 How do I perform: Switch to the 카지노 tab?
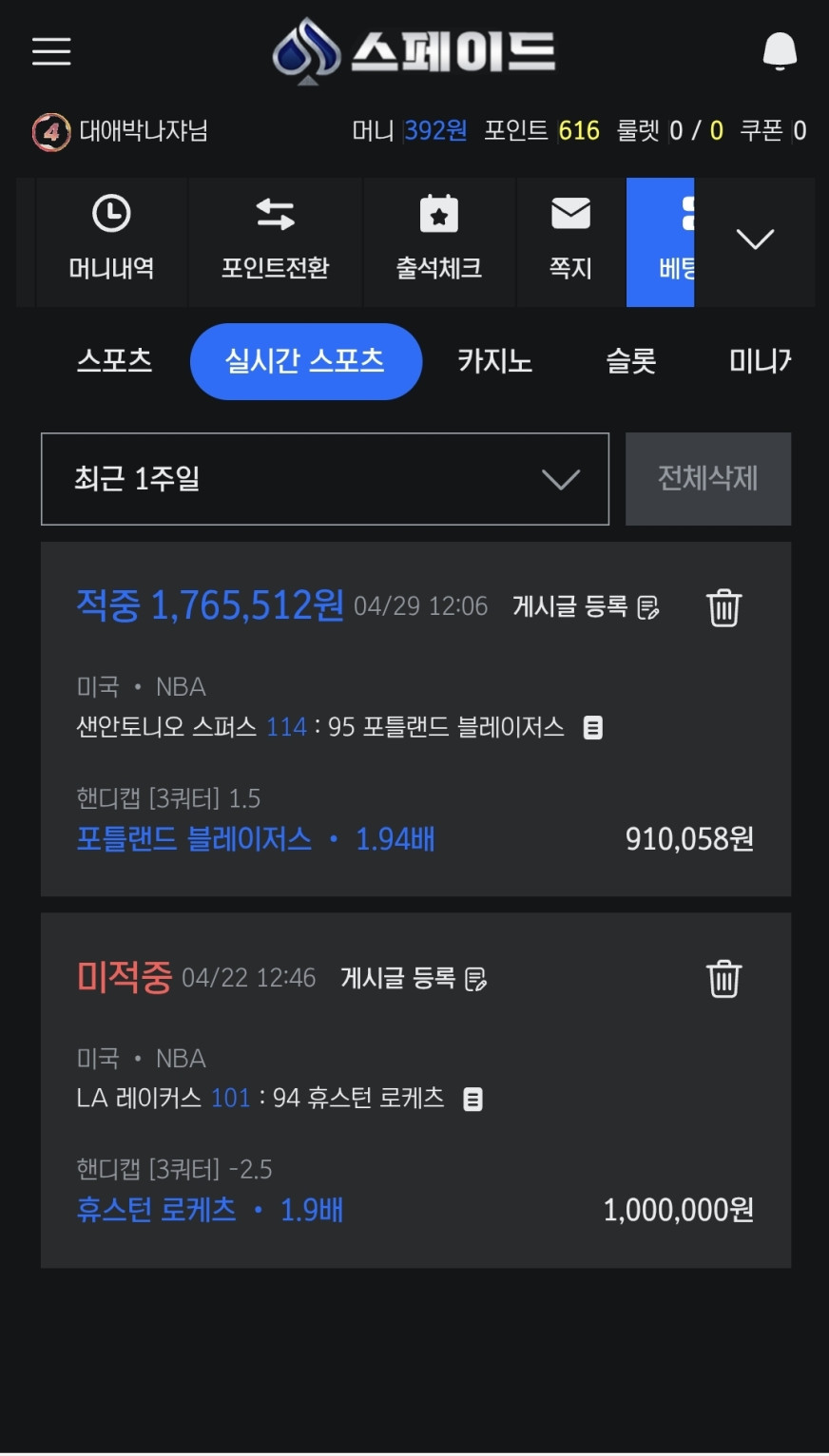pos(494,361)
